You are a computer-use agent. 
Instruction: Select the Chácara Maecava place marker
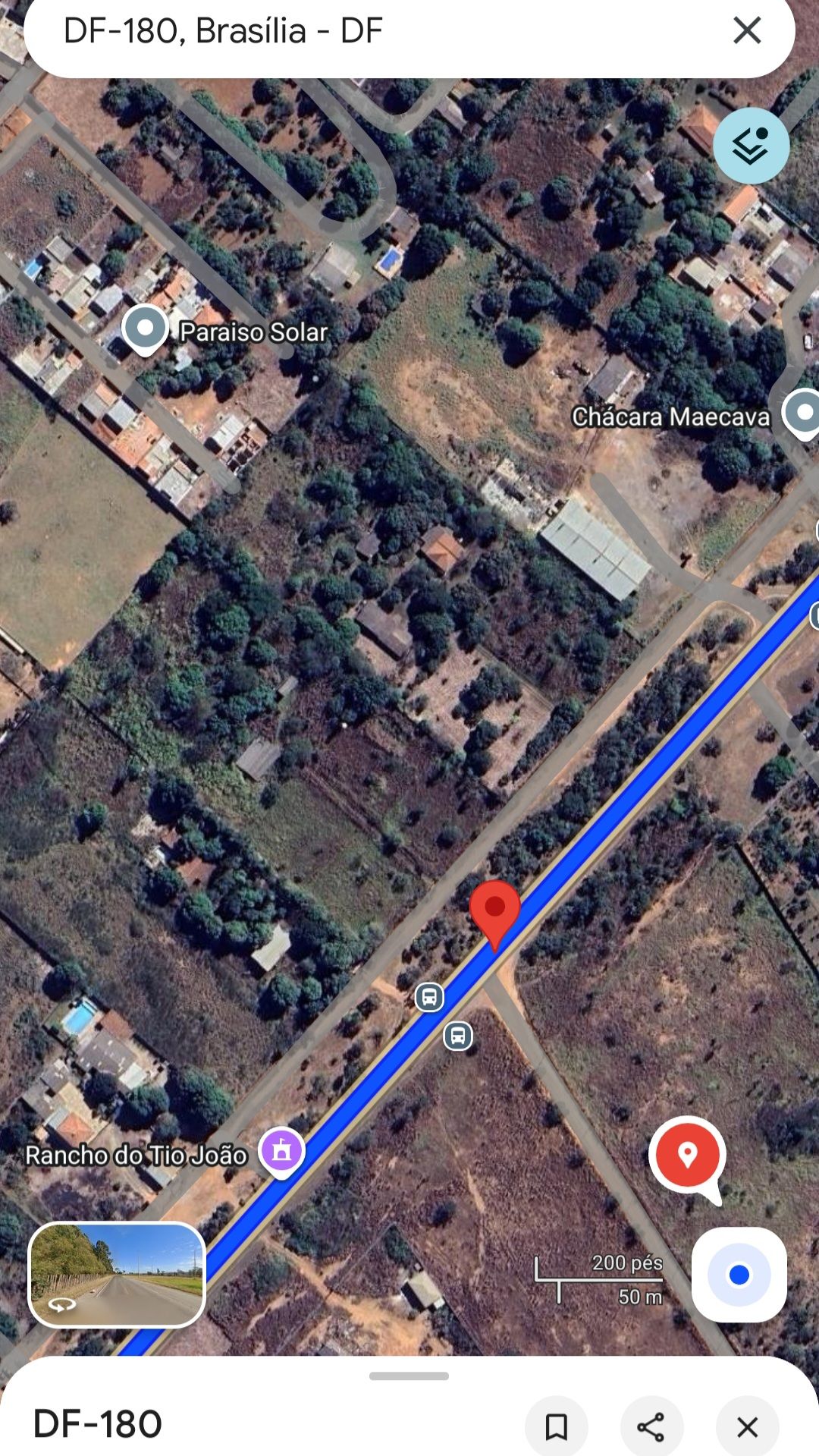tap(802, 413)
